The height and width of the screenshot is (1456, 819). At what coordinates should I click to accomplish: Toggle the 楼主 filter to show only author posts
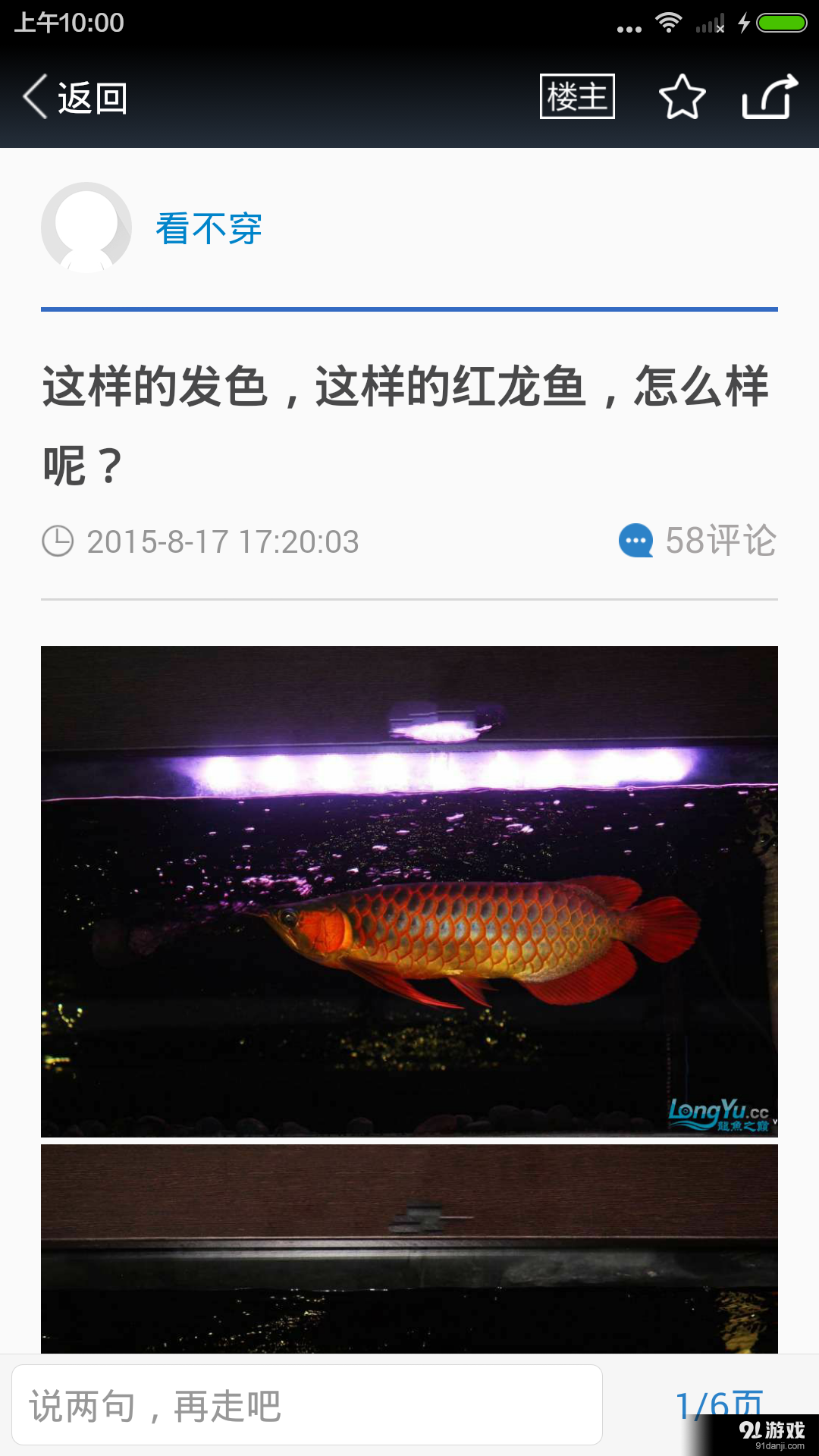(576, 97)
